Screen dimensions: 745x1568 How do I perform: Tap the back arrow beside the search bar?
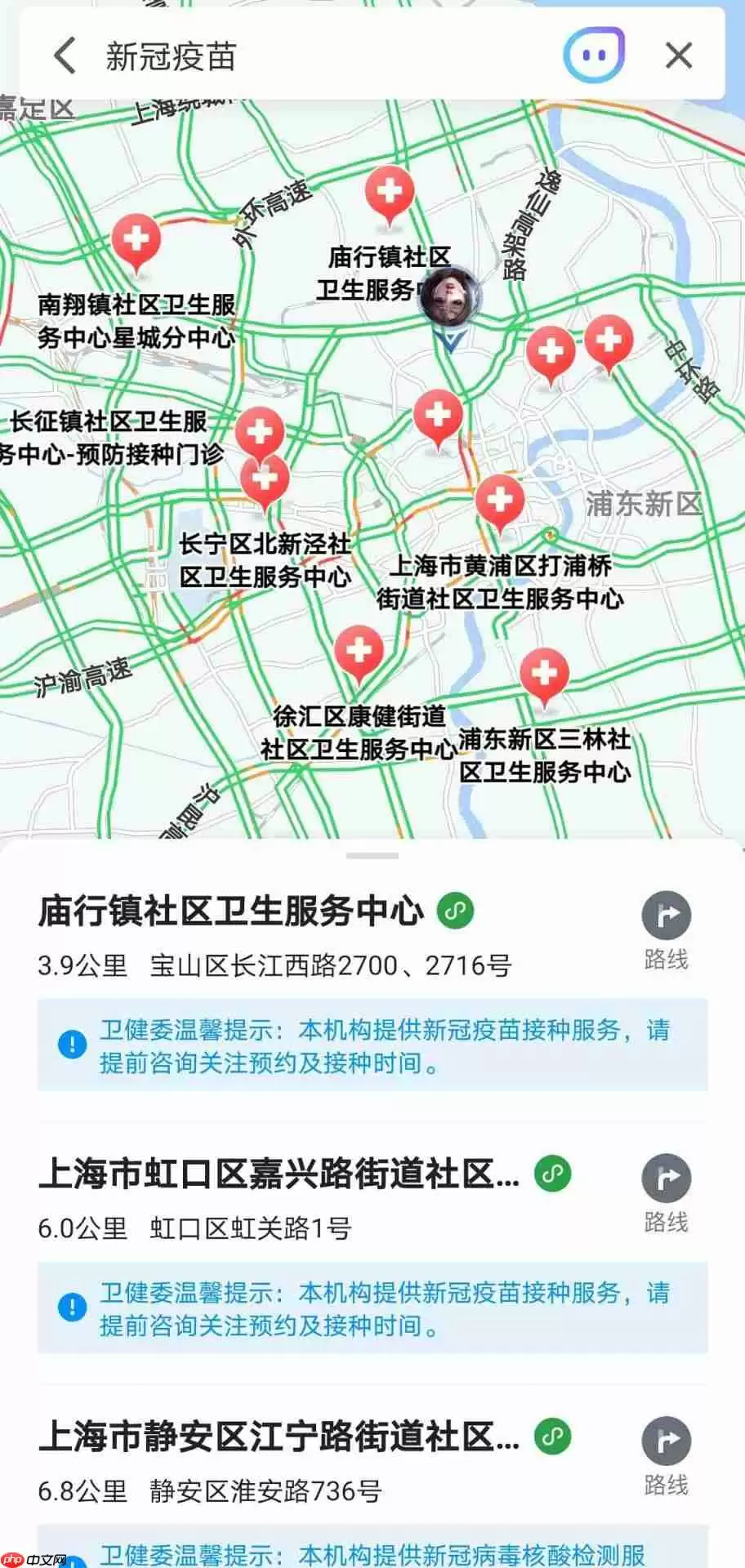click(65, 56)
